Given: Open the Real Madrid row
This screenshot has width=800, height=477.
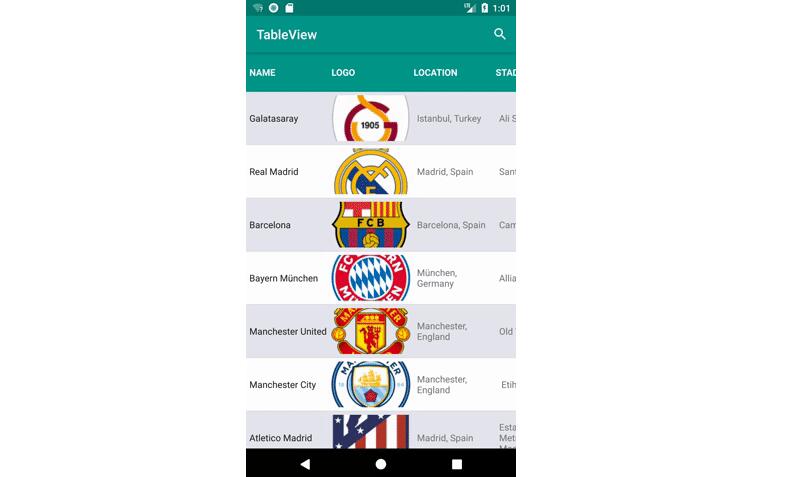Looking at the screenshot, I should (x=274, y=172).
